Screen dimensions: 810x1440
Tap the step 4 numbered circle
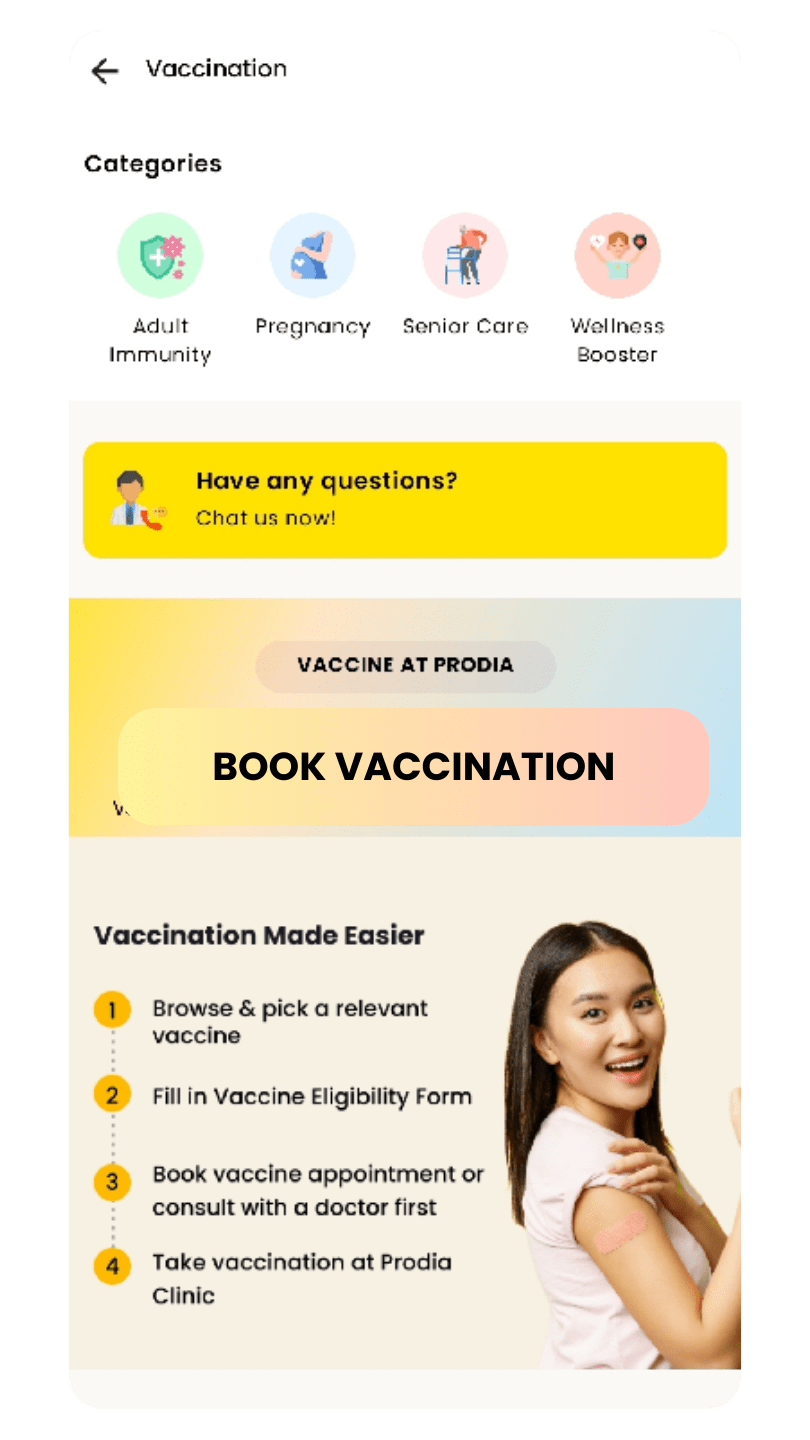[x=111, y=1264]
